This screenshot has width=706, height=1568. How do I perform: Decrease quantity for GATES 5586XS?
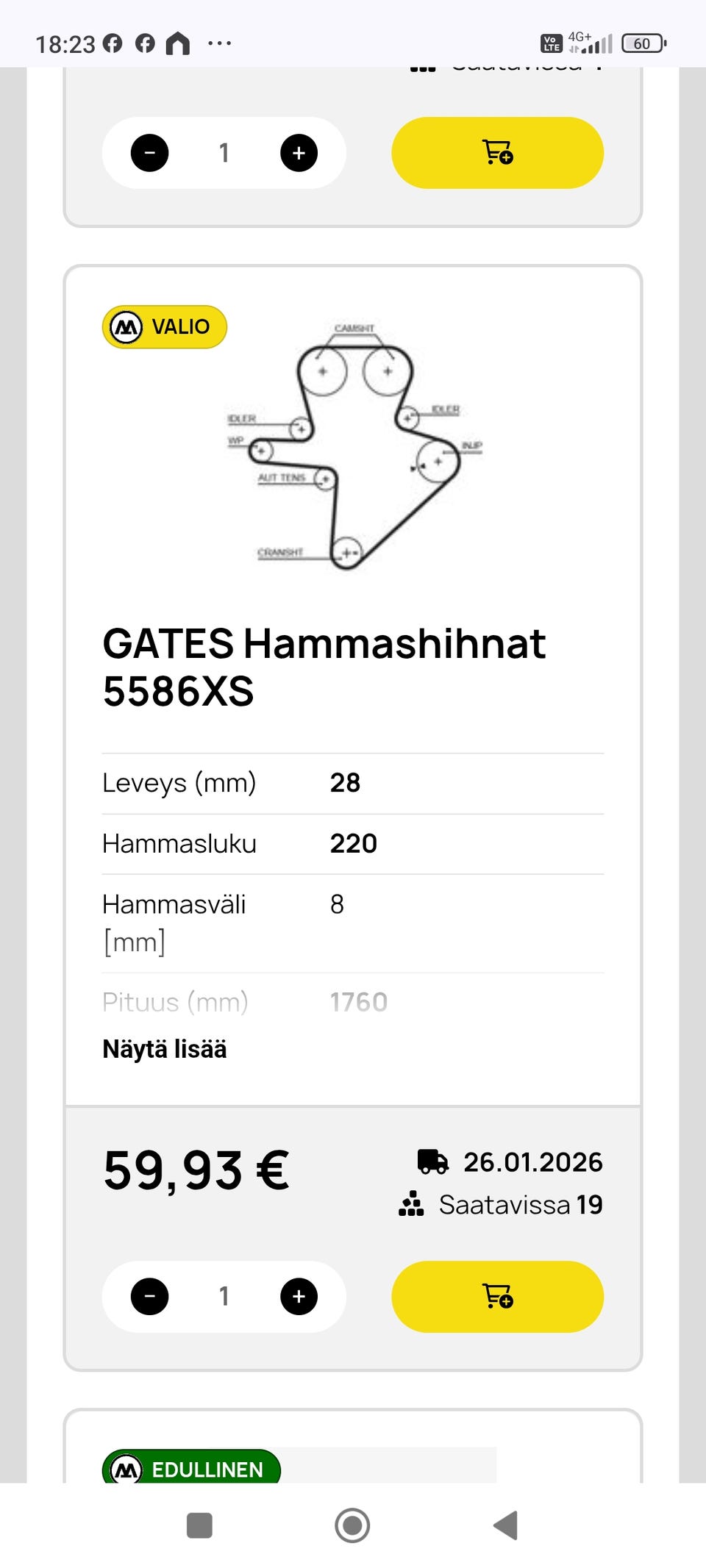pyautogui.click(x=149, y=1296)
